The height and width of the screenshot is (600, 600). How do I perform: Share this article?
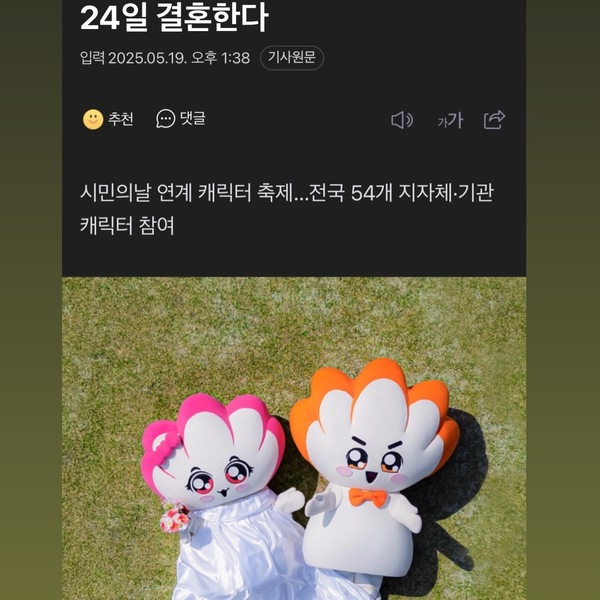(494, 120)
